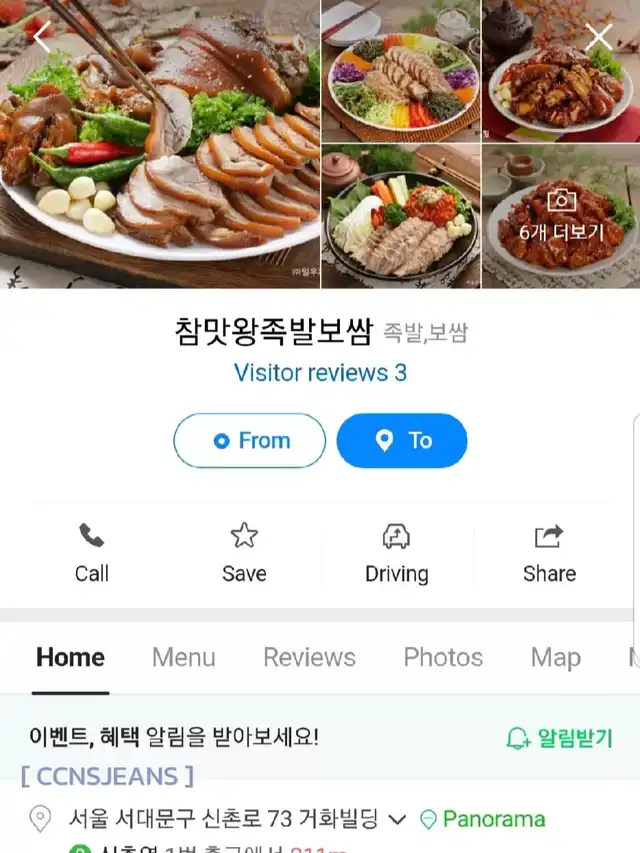Open the Visitor reviews 3 link
The image size is (640, 853).
pos(320,373)
